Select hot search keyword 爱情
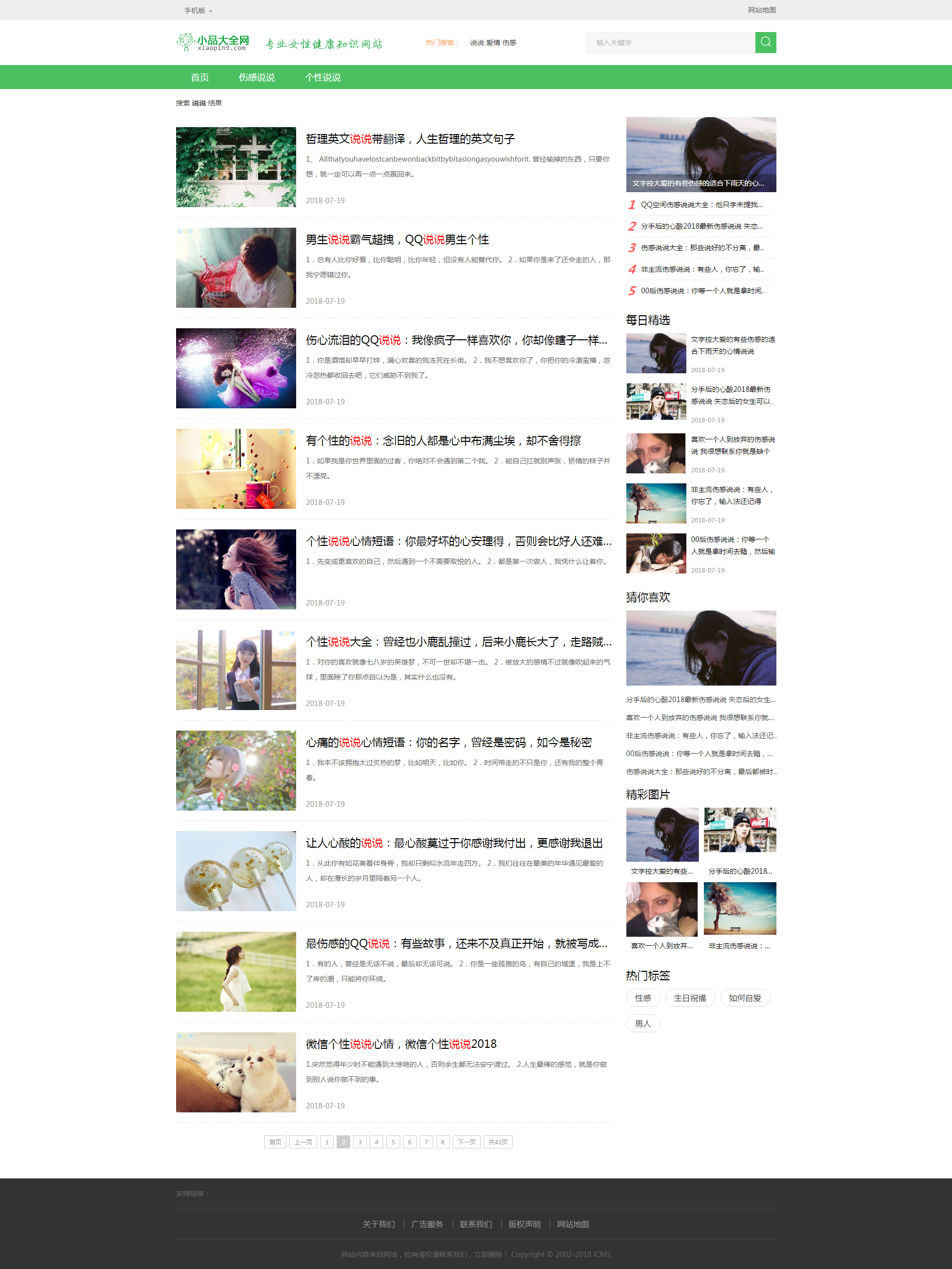 pyautogui.click(x=493, y=43)
